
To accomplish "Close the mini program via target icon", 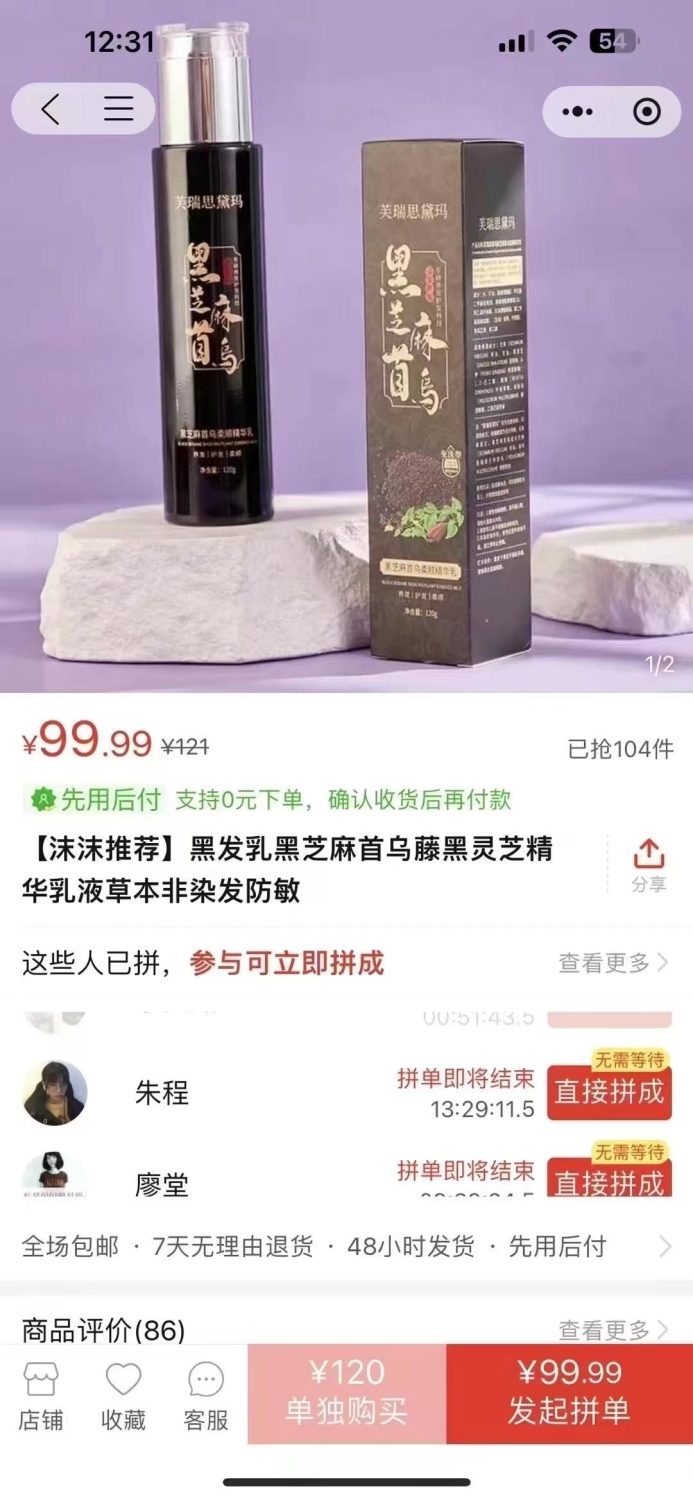I will point(647,111).
